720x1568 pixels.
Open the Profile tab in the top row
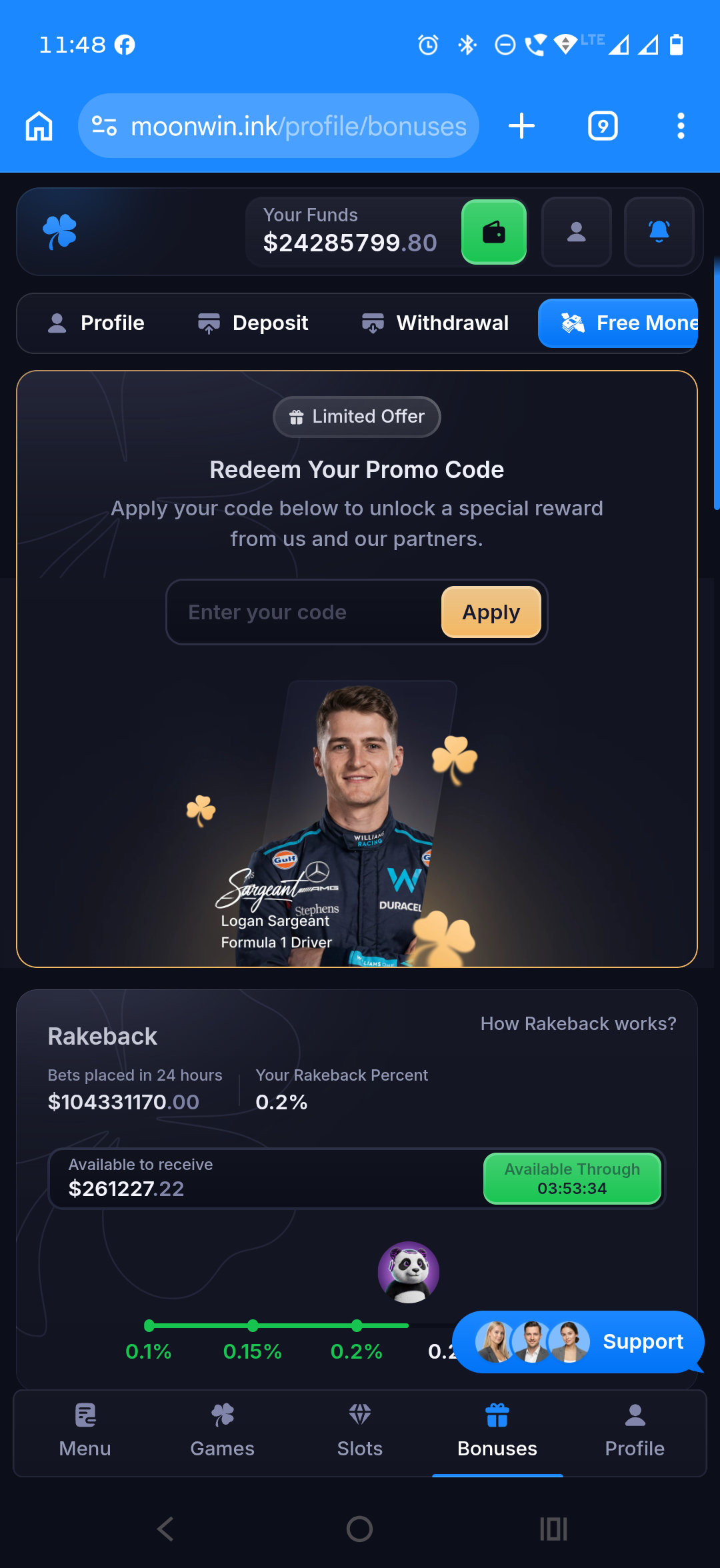[x=97, y=323]
